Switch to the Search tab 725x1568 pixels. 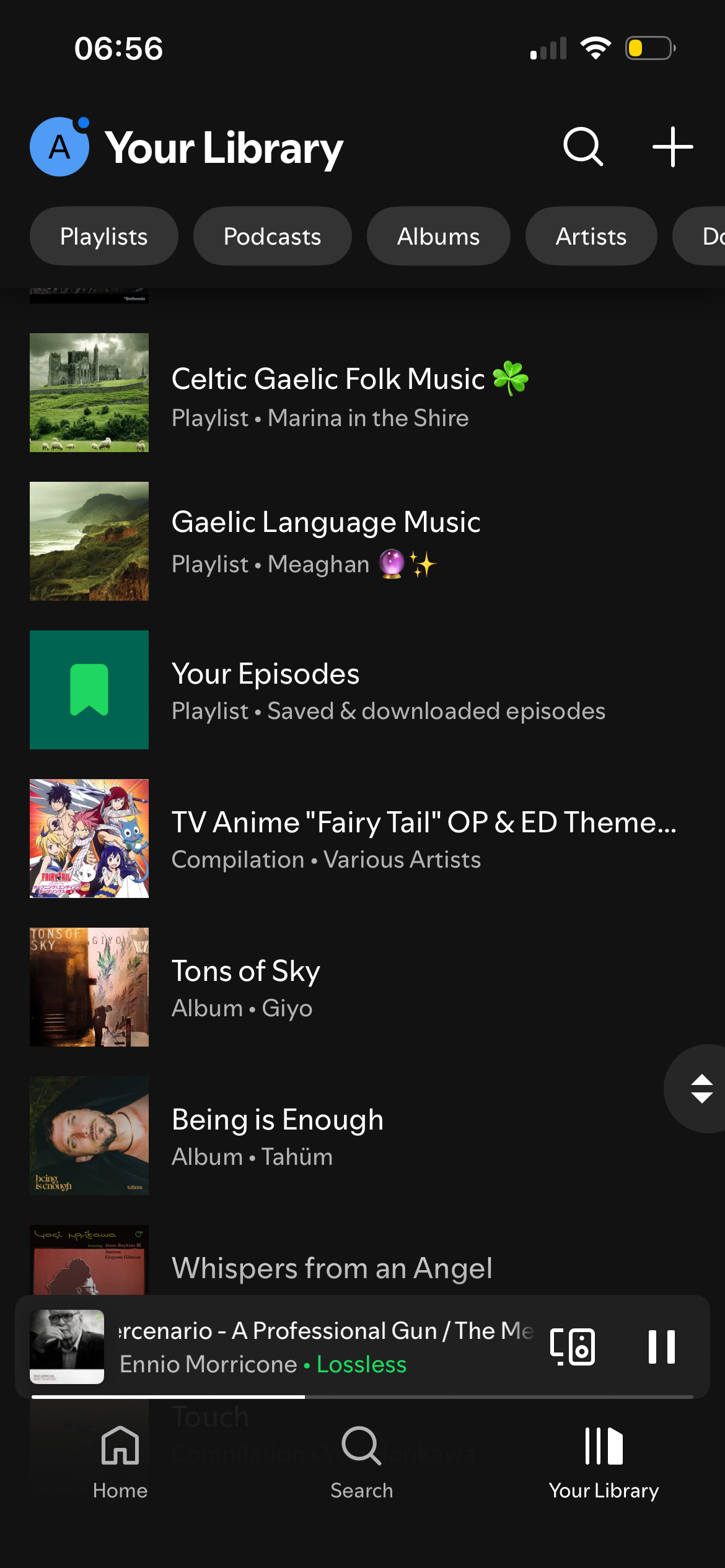tap(362, 1463)
